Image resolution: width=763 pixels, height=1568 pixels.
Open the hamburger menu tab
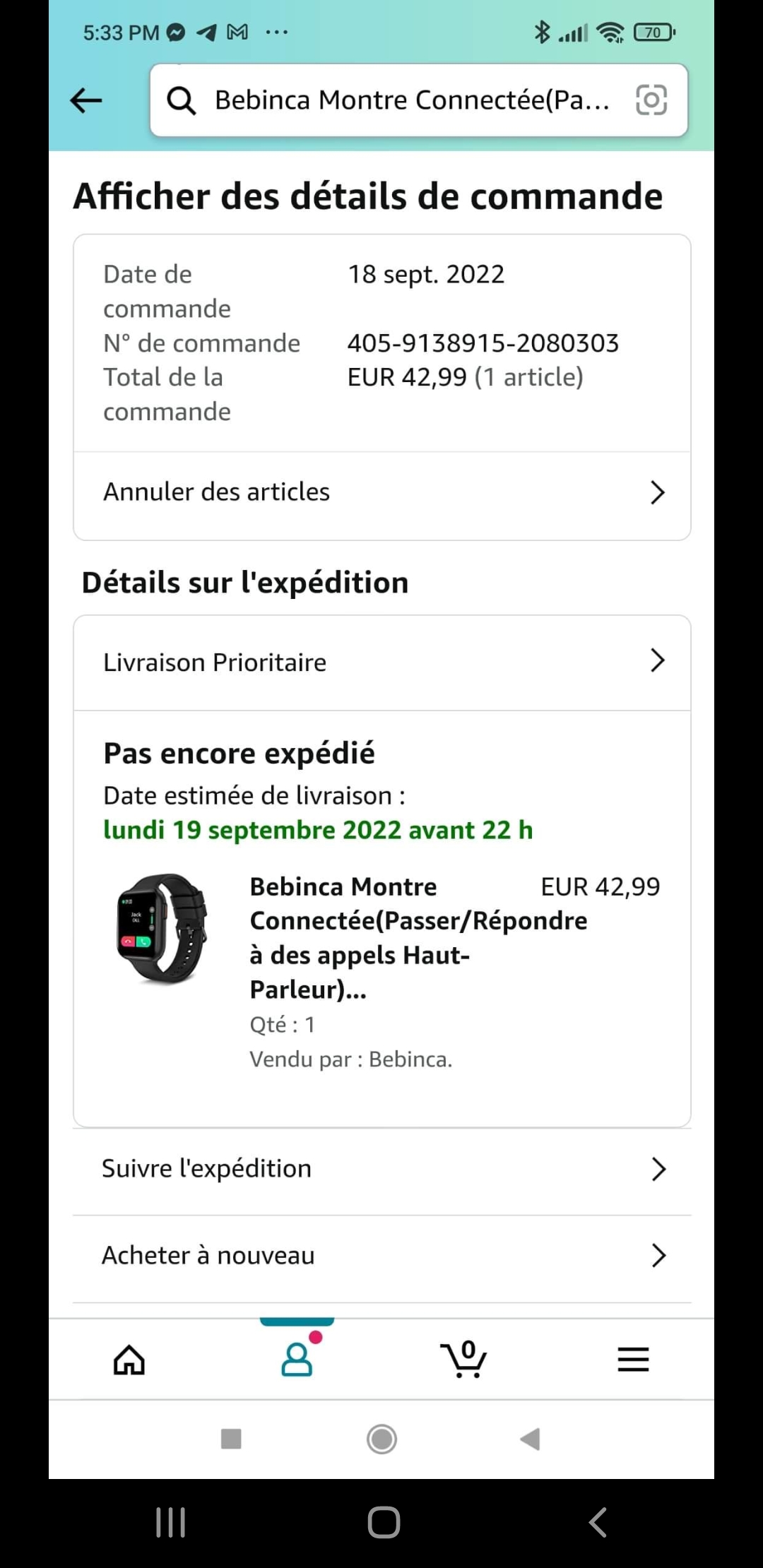pos(633,1360)
